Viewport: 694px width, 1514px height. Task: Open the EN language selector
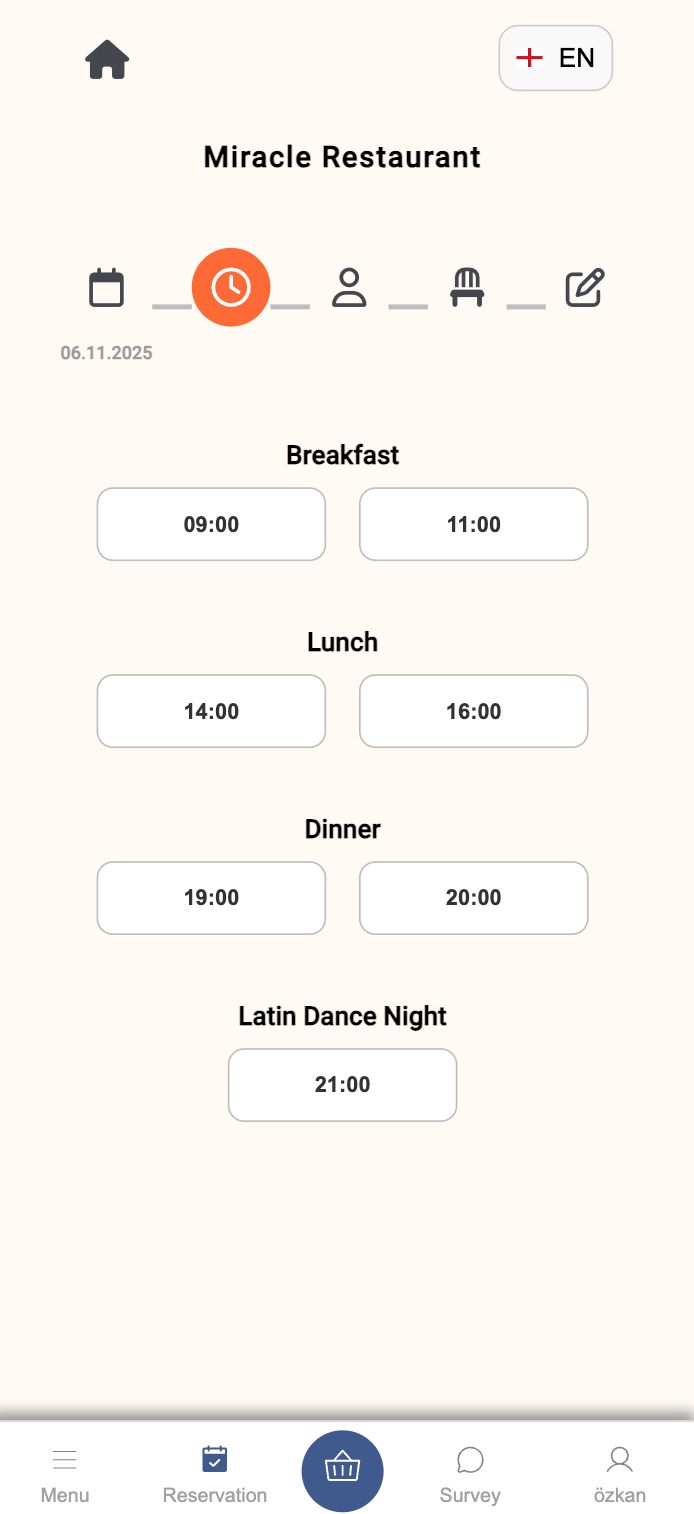[x=555, y=58]
